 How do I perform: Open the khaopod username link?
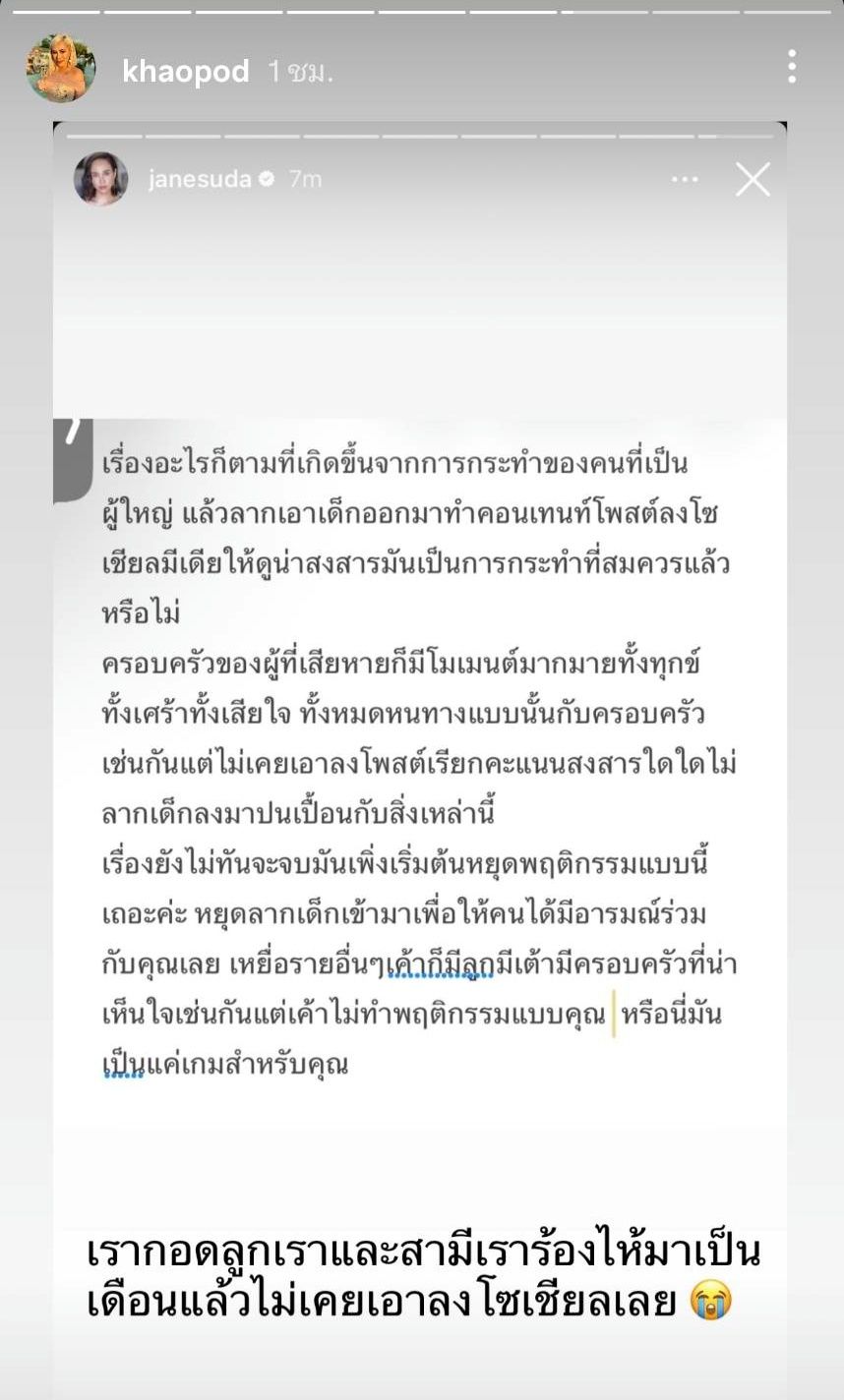tap(185, 72)
